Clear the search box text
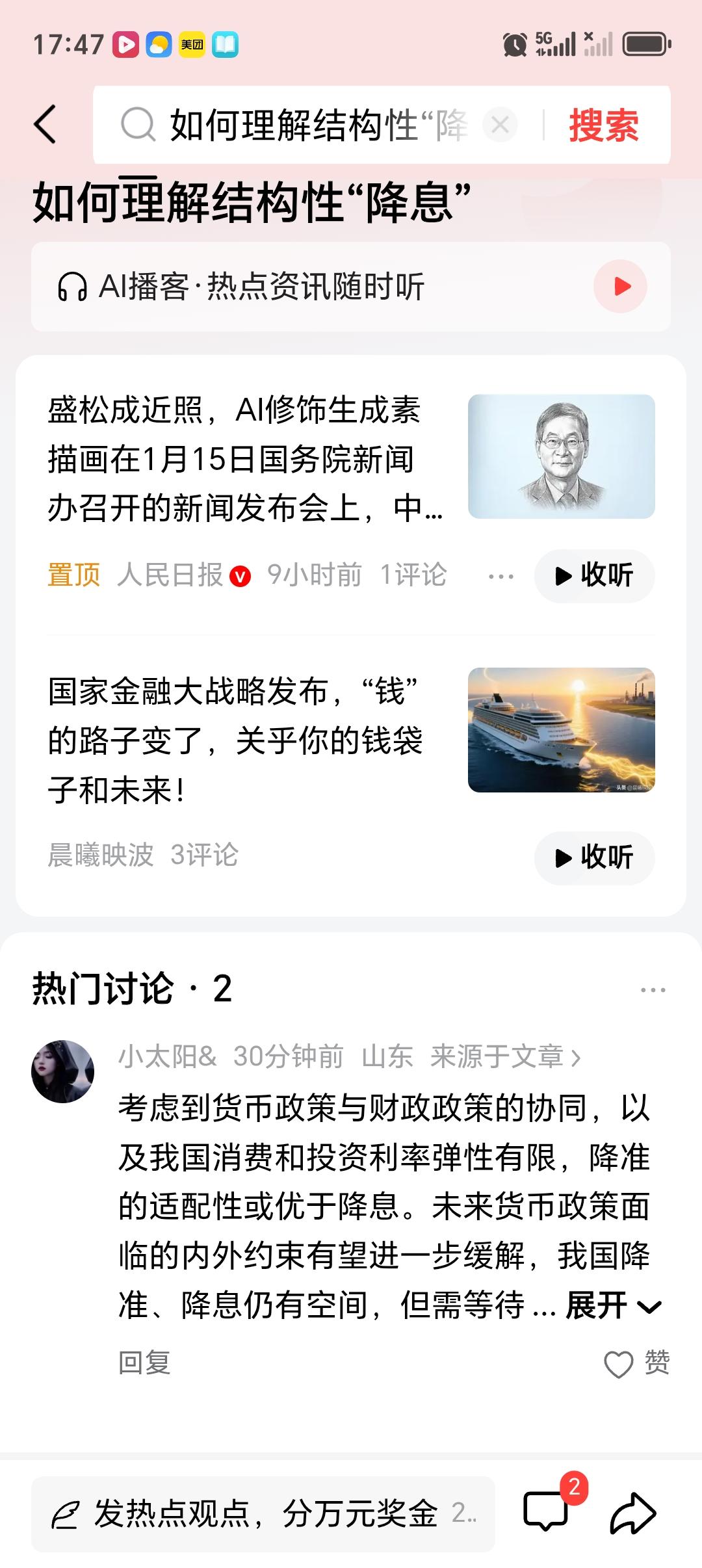The height and width of the screenshot is (1568, 702). [500, 124]
